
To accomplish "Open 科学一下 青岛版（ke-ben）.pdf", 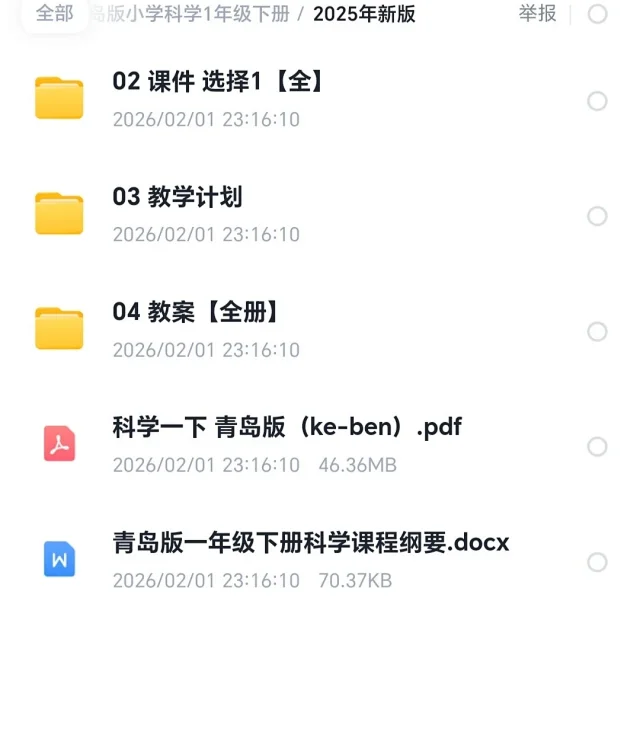I will click(x=287, y=427).
